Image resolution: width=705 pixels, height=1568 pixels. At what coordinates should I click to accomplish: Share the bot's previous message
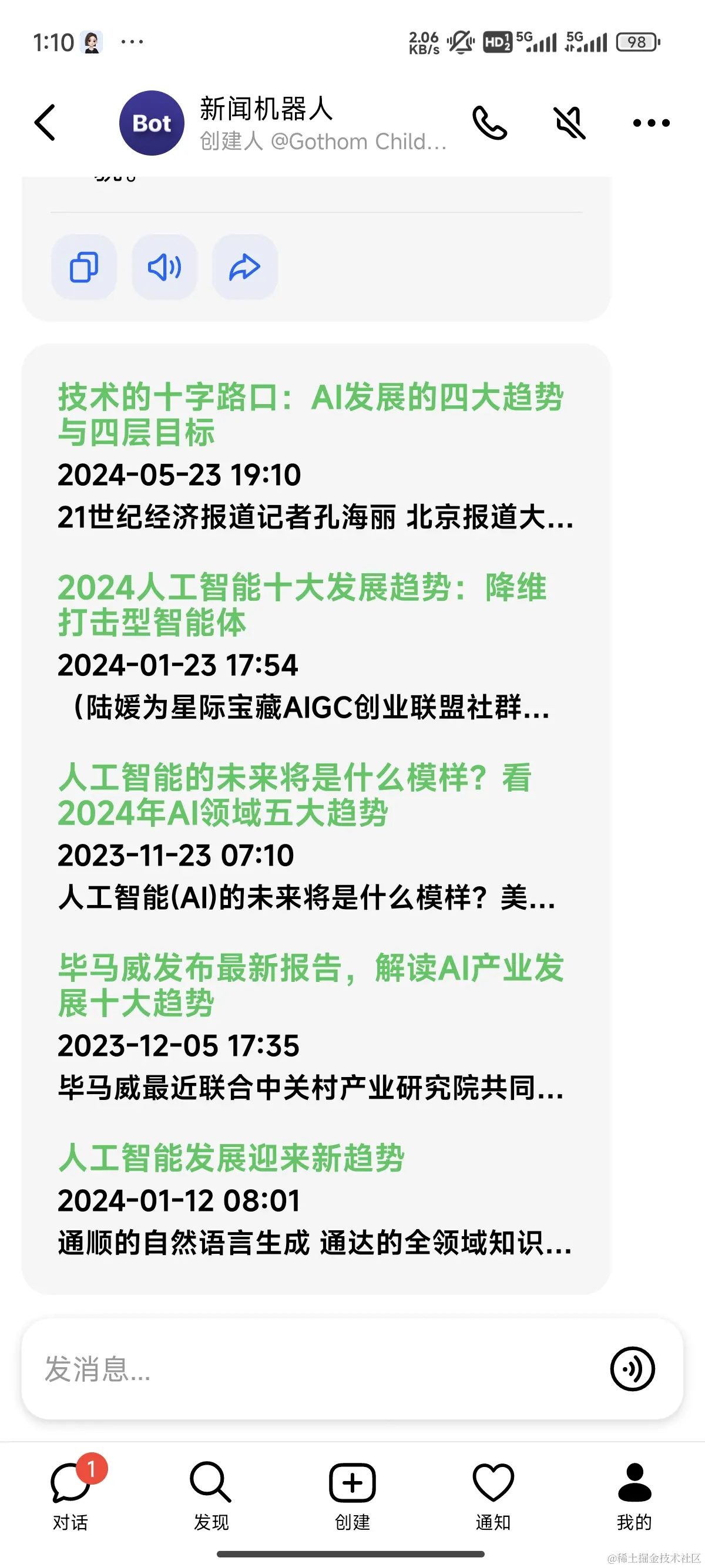[245, 267]
